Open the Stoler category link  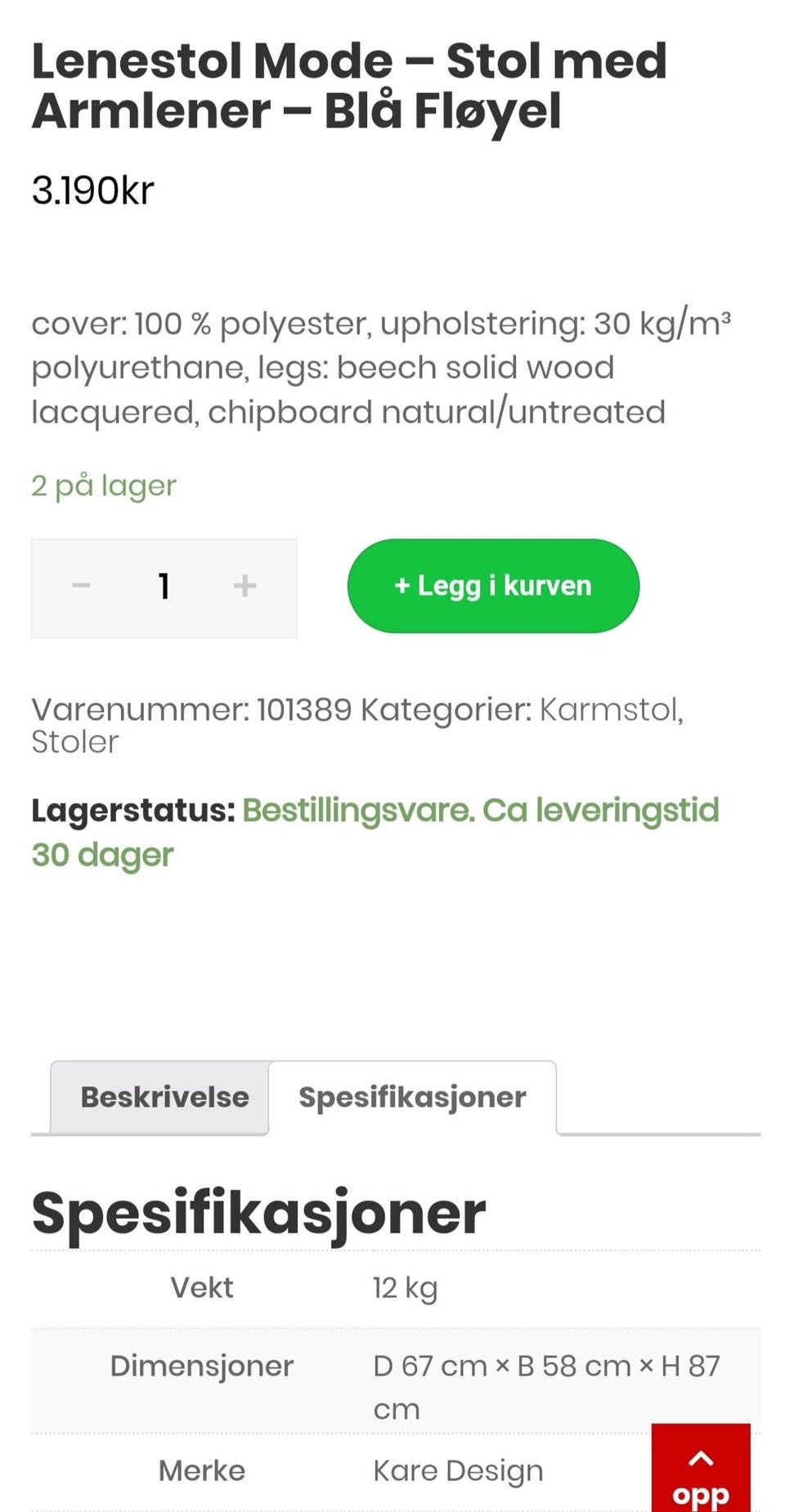point(74,742)
